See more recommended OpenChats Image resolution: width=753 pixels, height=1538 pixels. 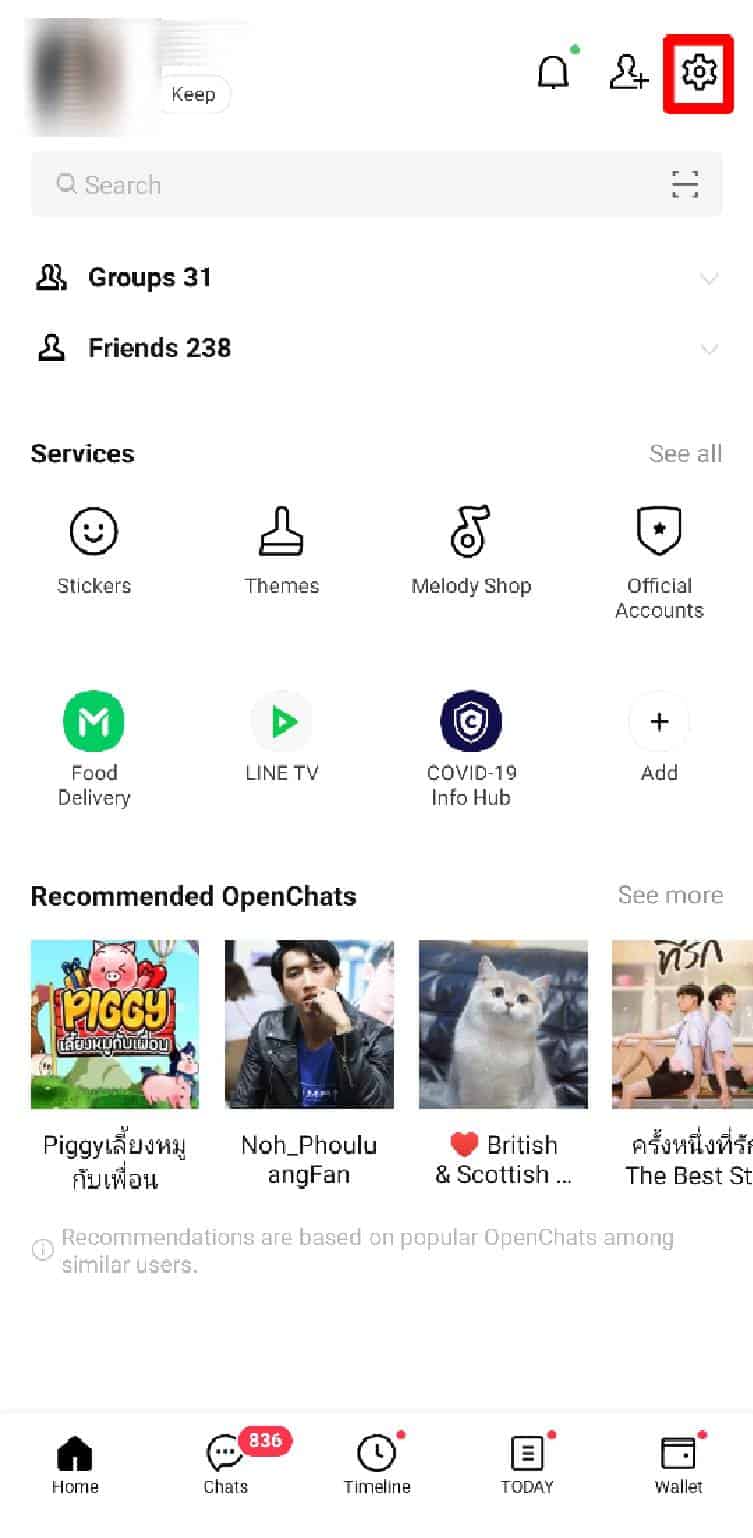670,895
